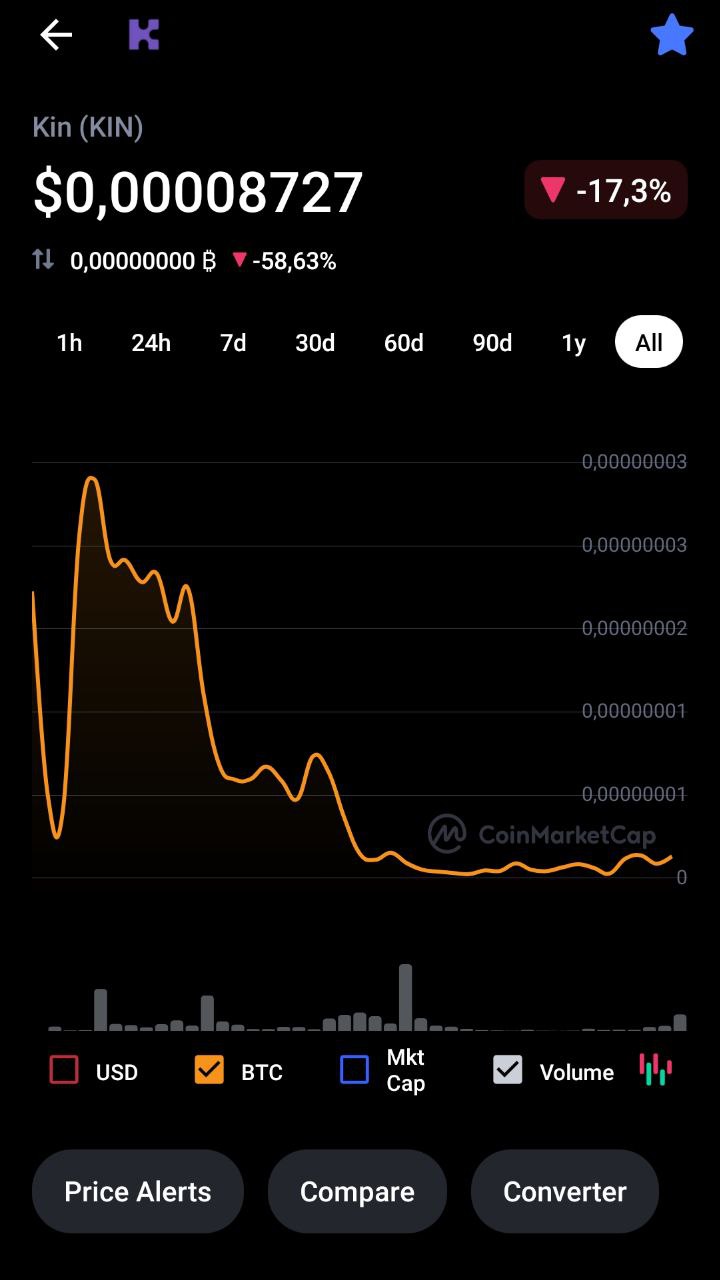720x1280 pixels.
Task: Uncheck the BTC line checkbox
Action: [x=210, y=1070]
